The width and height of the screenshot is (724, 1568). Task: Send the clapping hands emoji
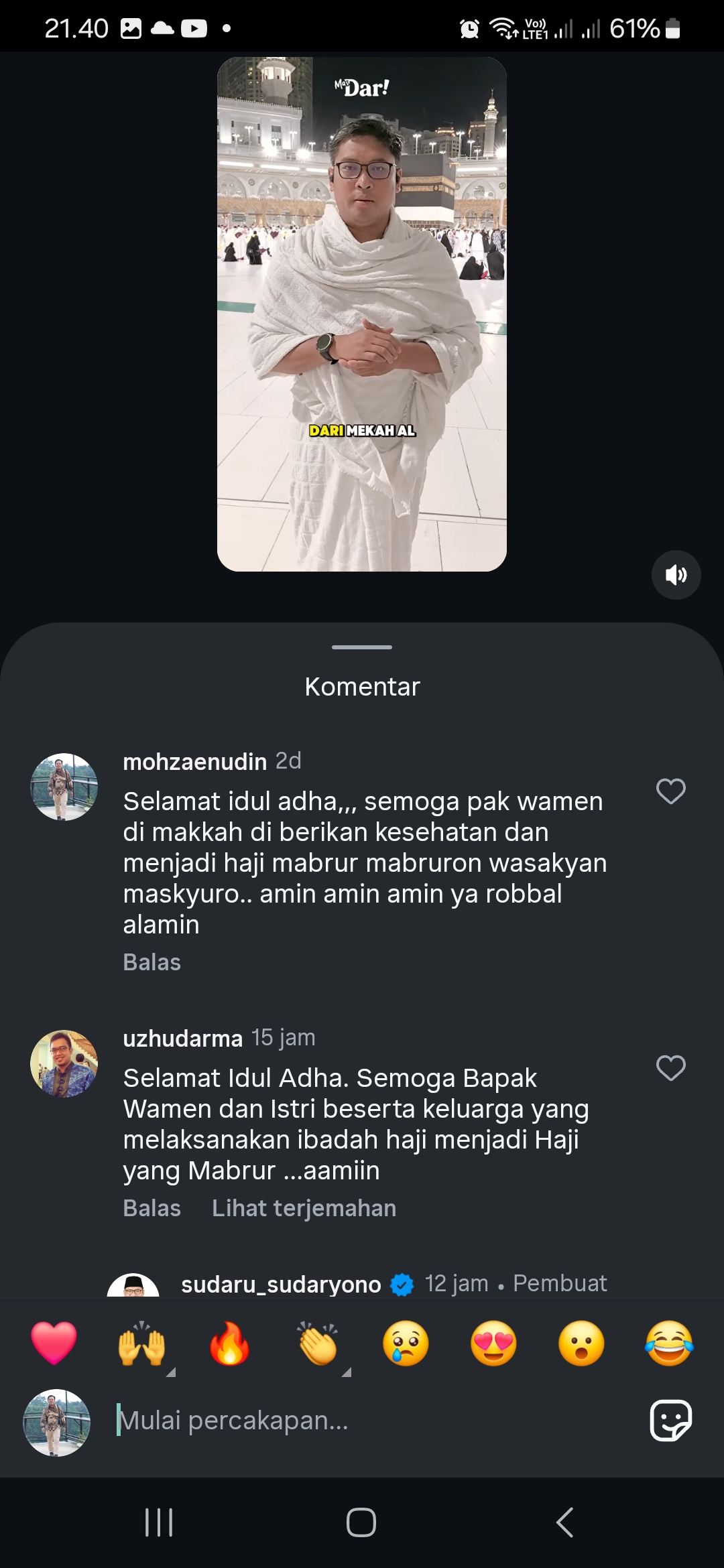click(x=318, y=1343)
